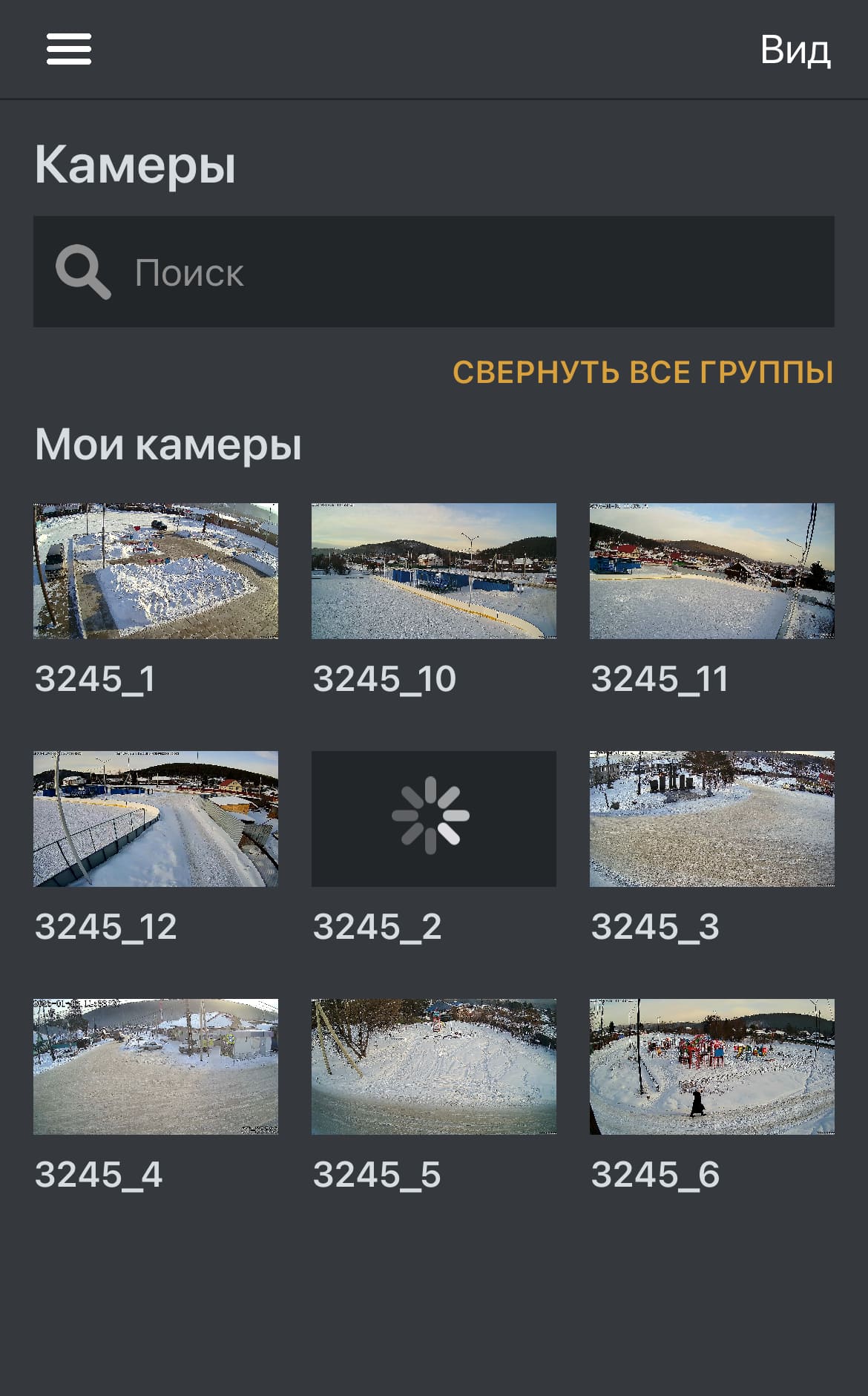Select camera 3245_11
The width and height of the screenshot is (868, 1396).
pyautogui.click(x=711, y=571)
